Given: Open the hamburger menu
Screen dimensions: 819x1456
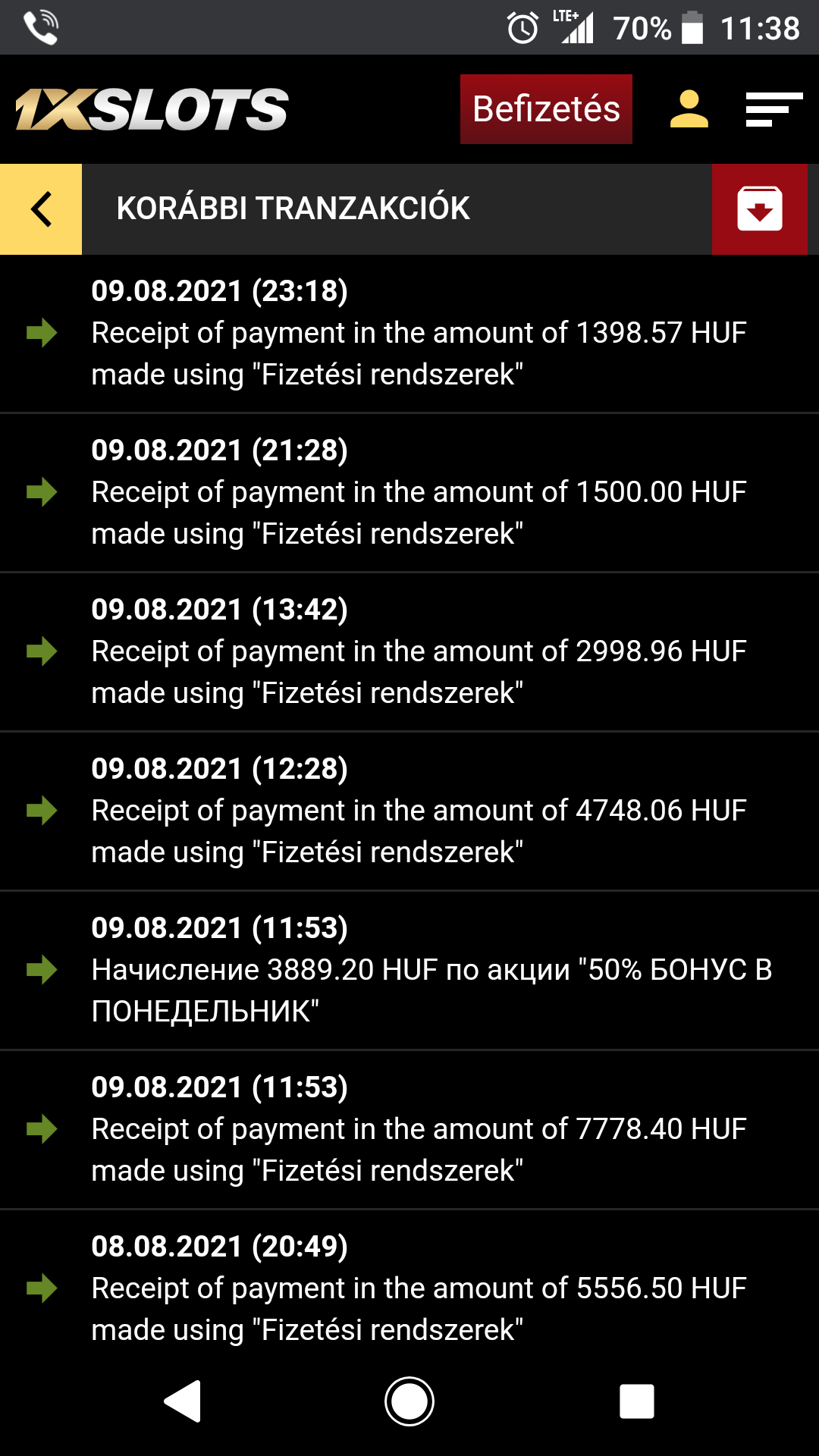Looking at the screenshot, I should tap(773, 109).
